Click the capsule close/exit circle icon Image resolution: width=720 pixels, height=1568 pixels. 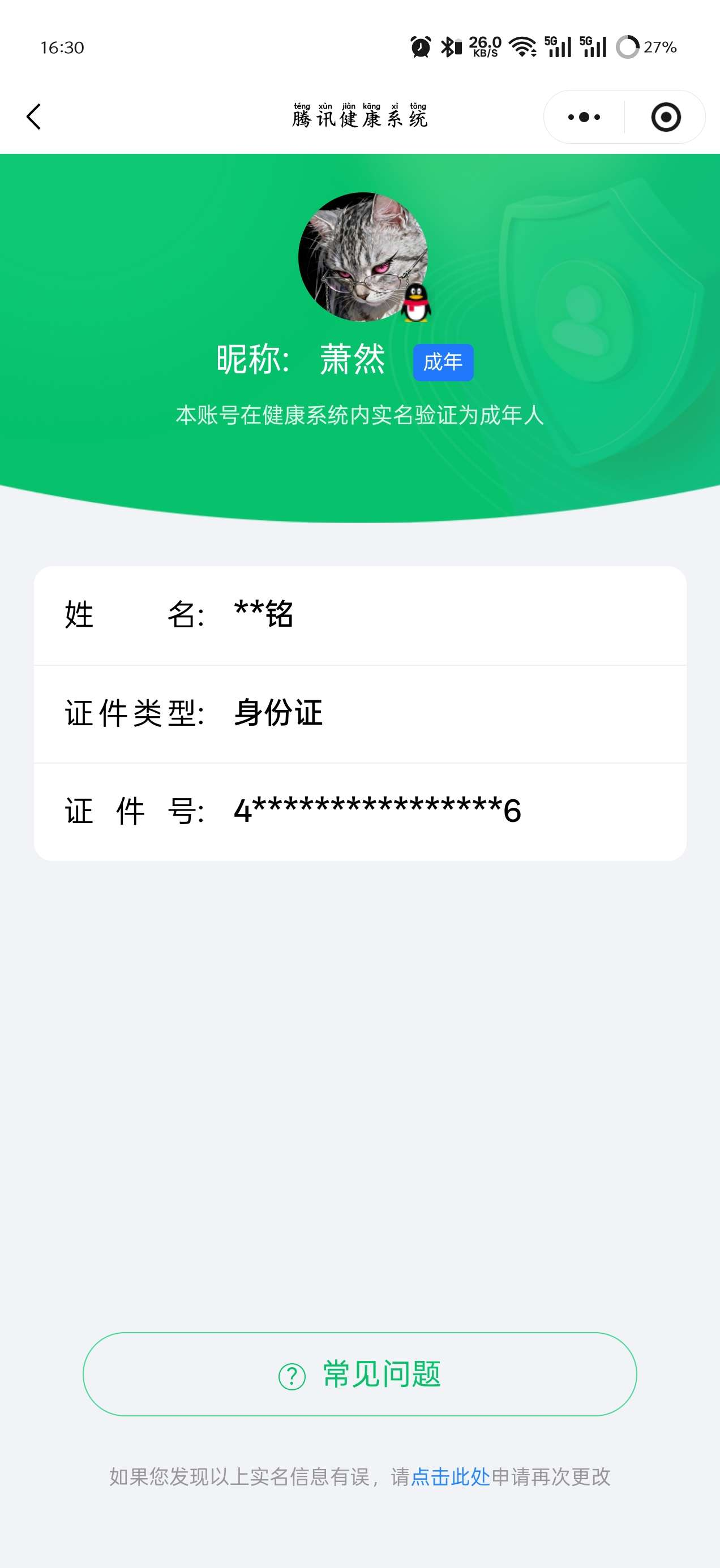point(666,117)
